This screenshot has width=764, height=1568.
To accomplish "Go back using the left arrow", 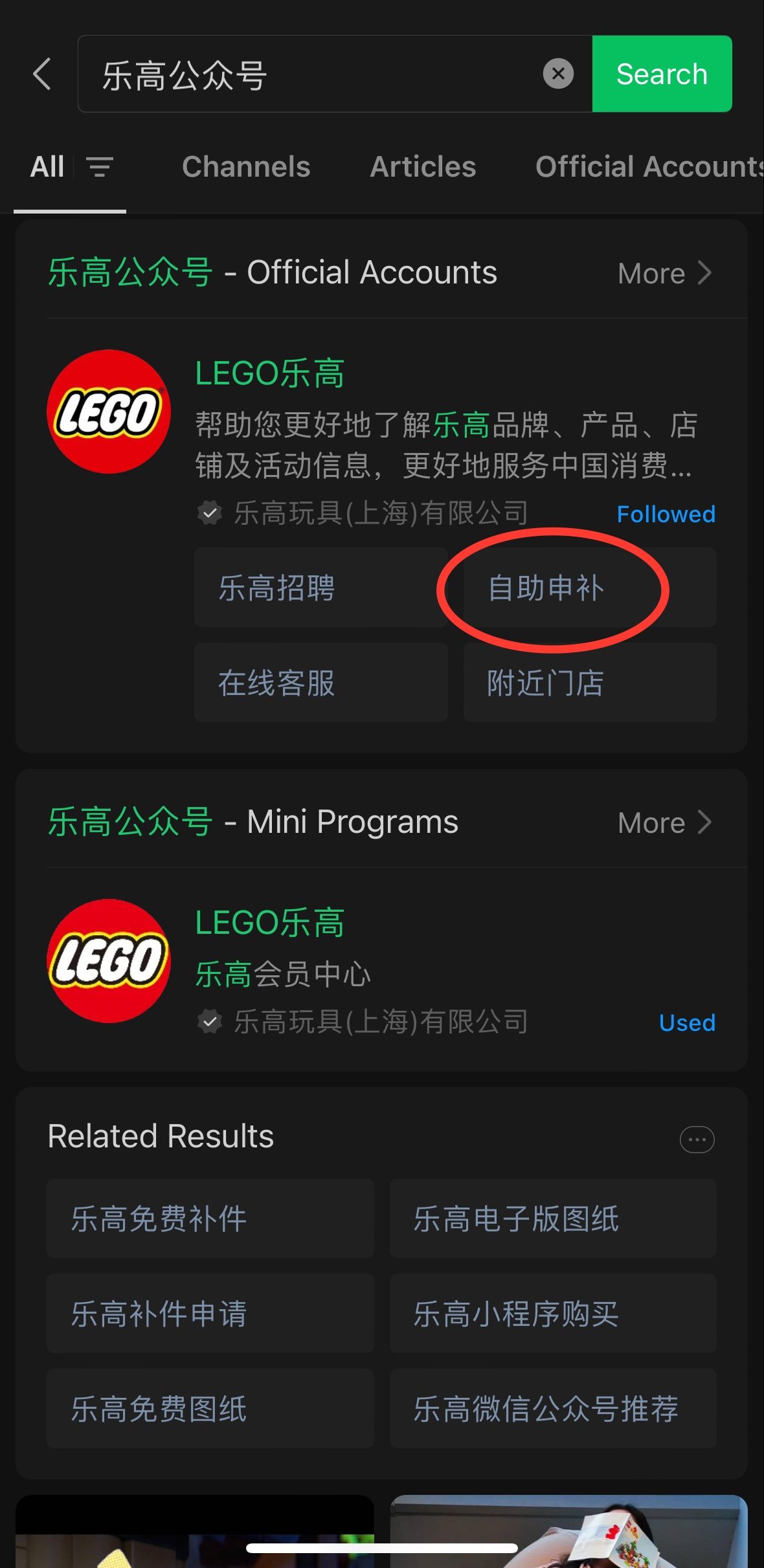I will (x=43, y=74).
